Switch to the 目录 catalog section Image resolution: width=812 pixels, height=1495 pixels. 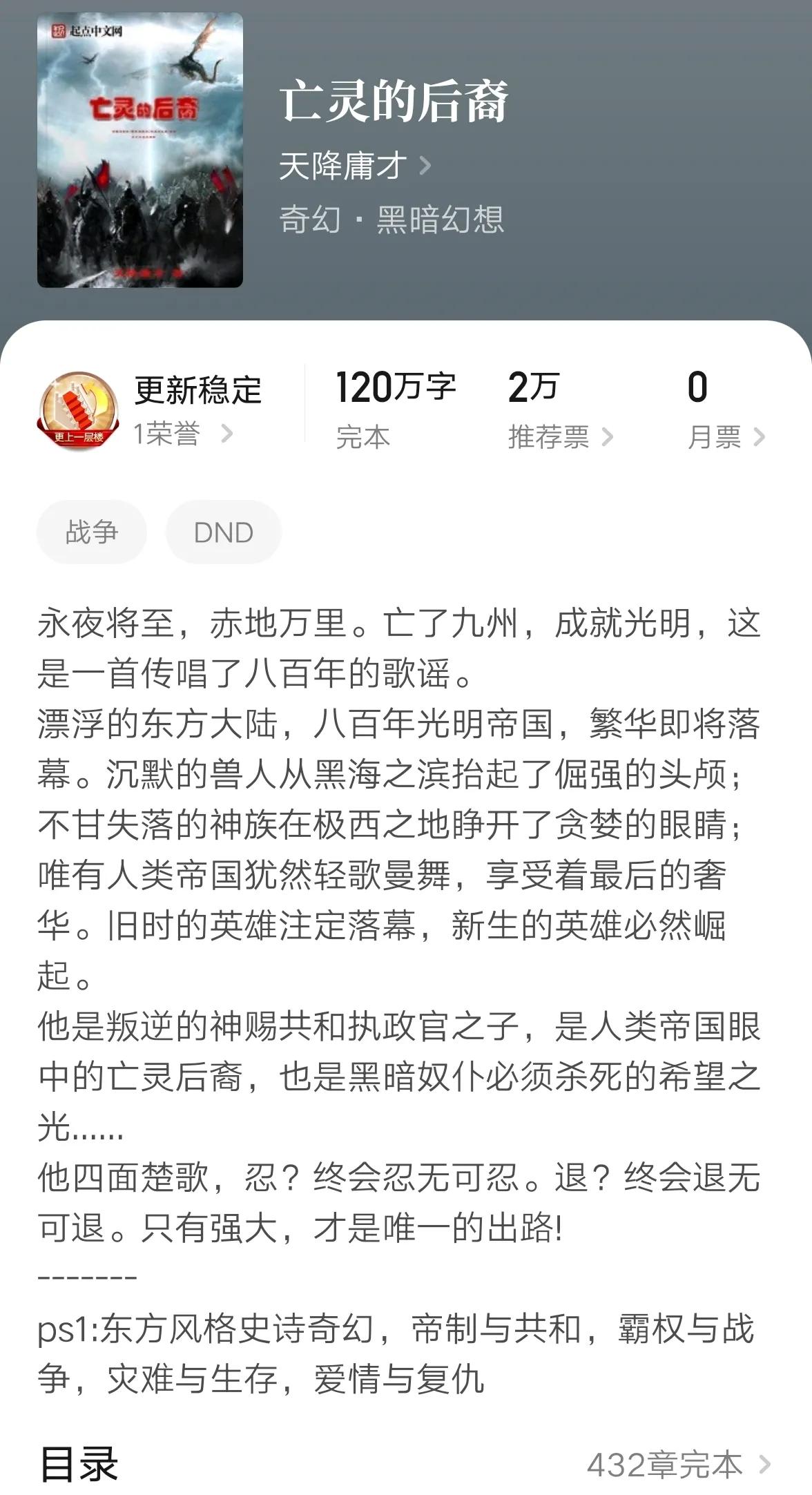point(79,1463)
